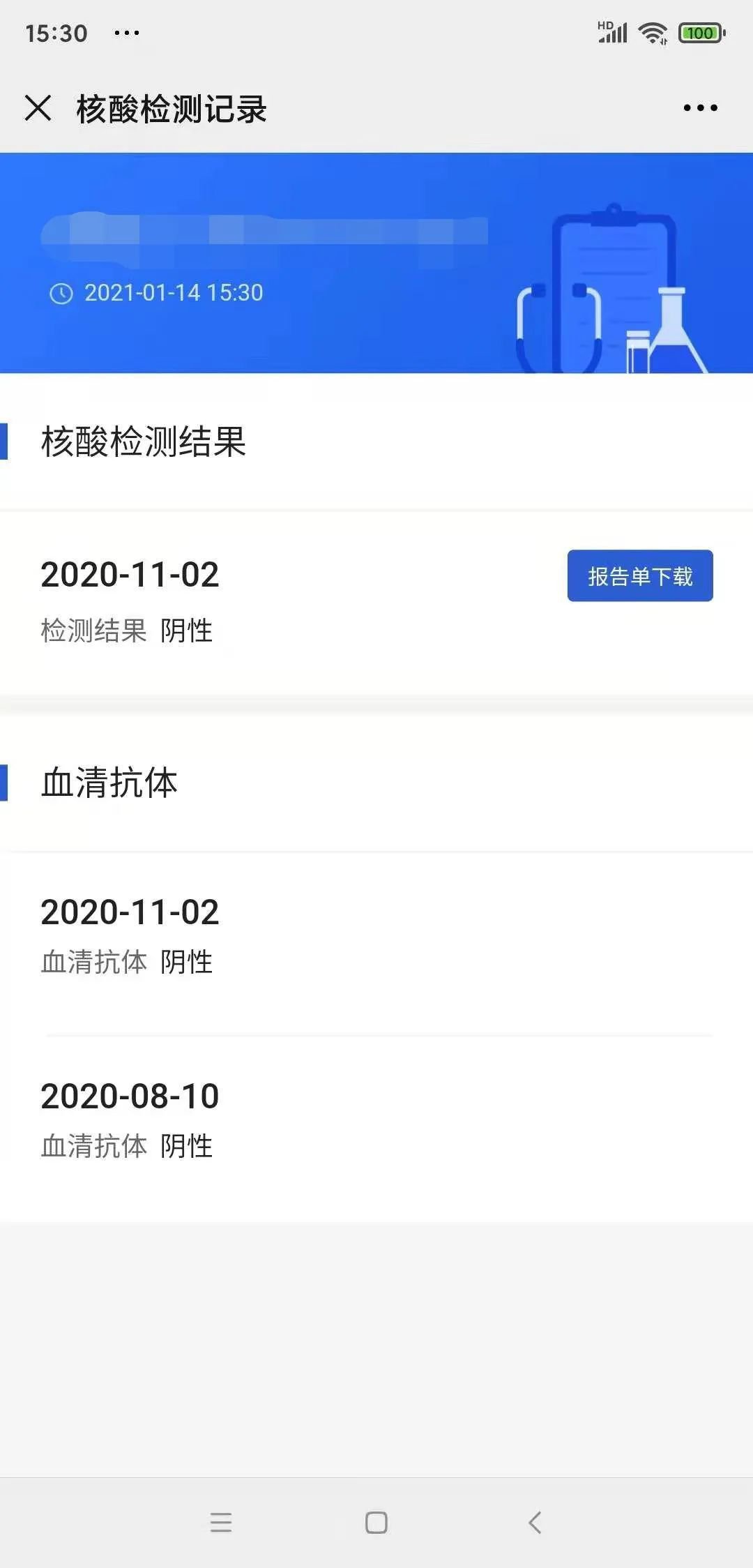
Task: Download the report via 报告单下载
Action: click(x=639, y=576)
